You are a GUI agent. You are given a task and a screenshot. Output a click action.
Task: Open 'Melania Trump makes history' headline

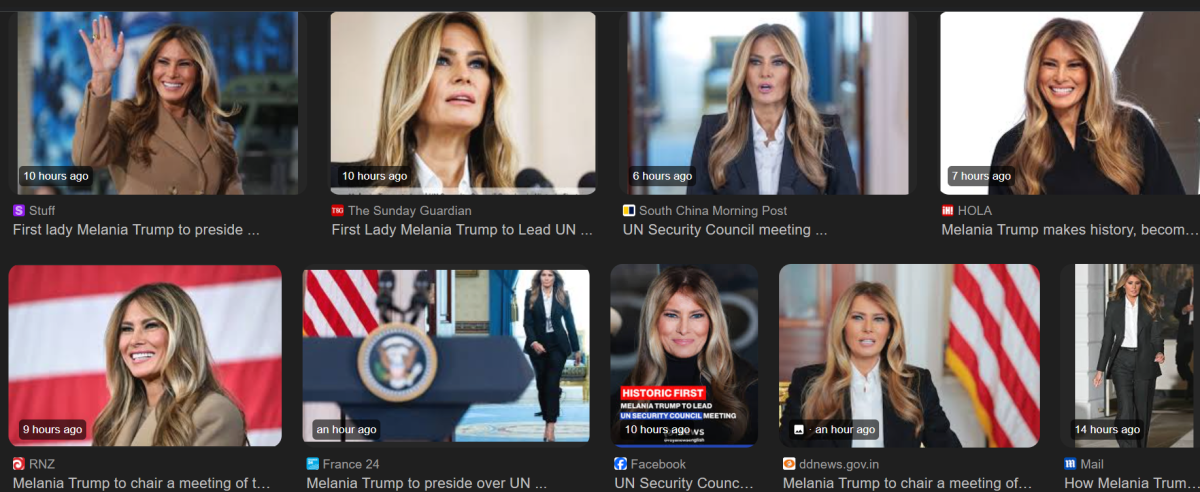click(x=1068, y=230)
